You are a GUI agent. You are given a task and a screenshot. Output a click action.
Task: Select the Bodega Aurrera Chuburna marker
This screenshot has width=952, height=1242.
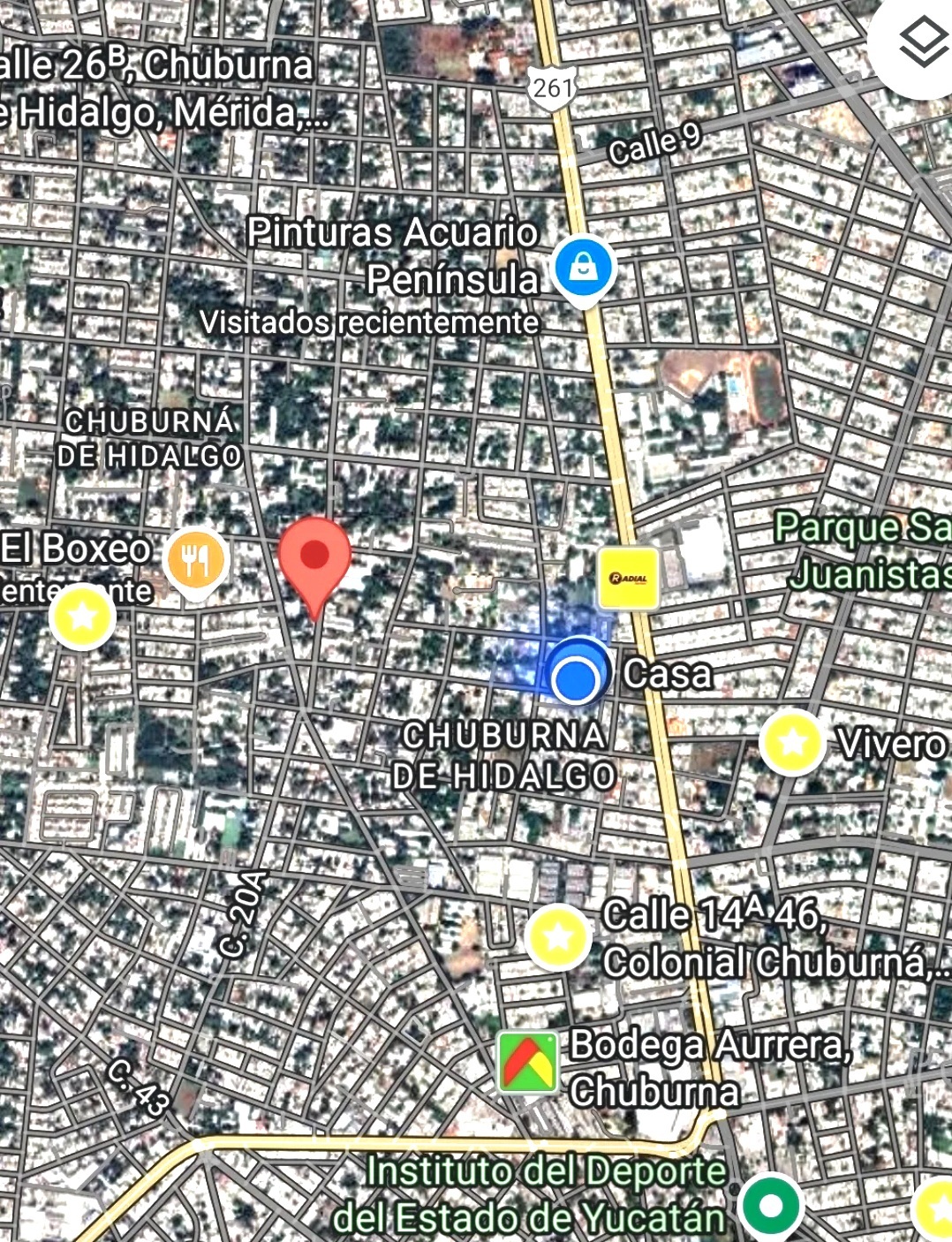tap(528, 1062)
